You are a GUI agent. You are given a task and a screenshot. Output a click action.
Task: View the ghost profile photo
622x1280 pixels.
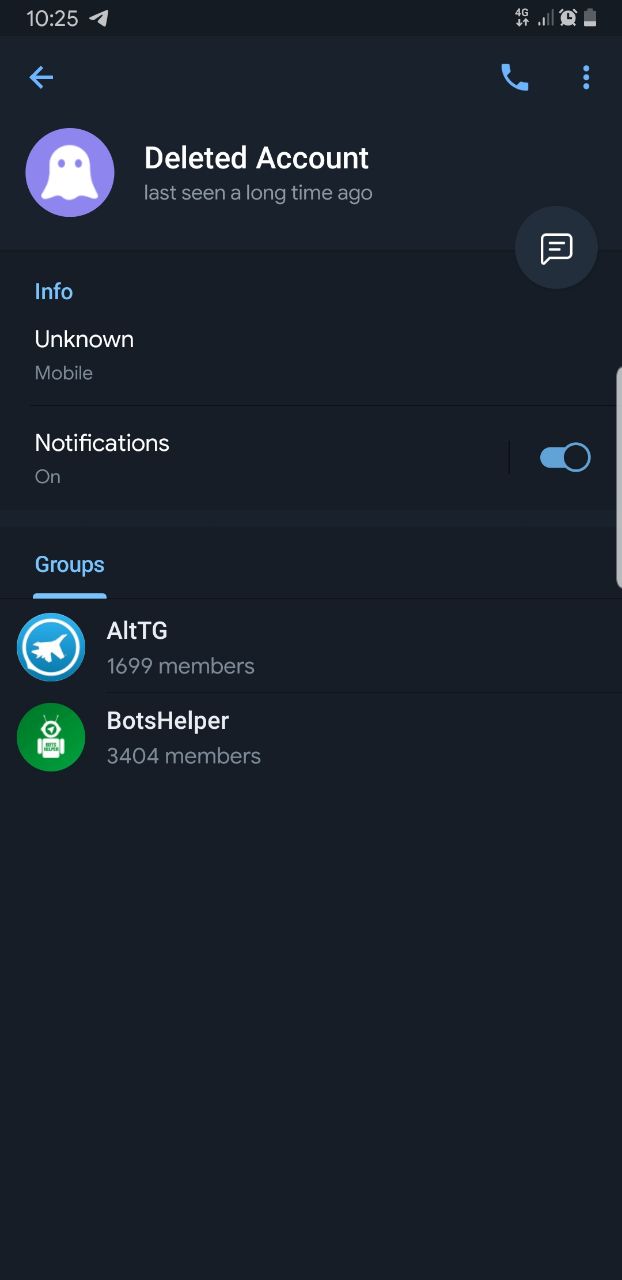(x=70, y=172)
